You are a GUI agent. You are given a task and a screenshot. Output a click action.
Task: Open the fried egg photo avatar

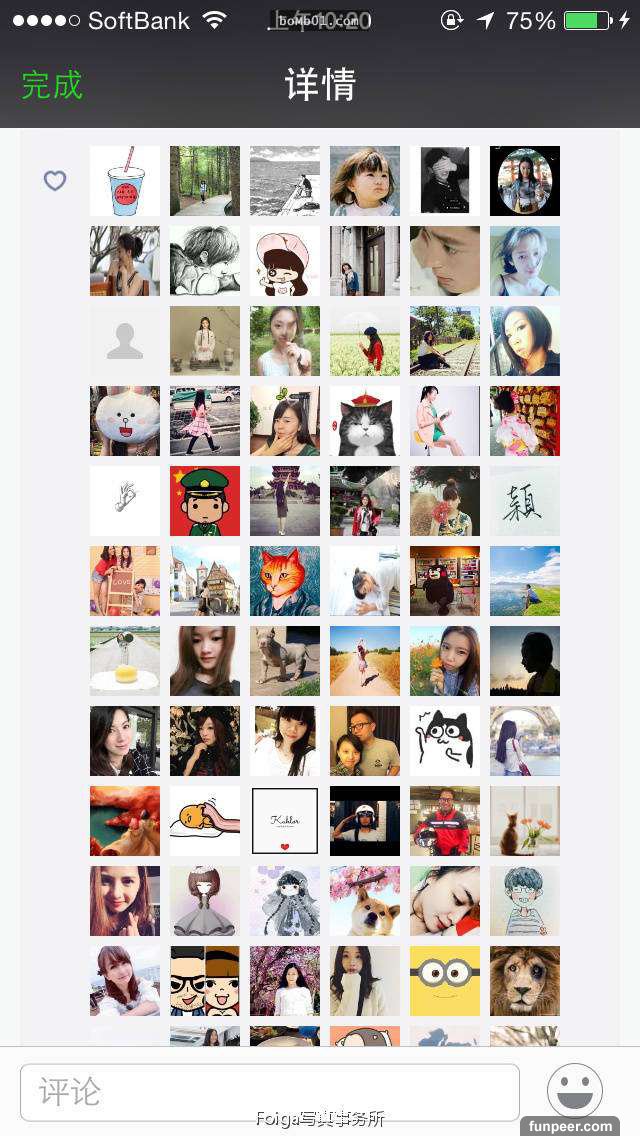125,661
